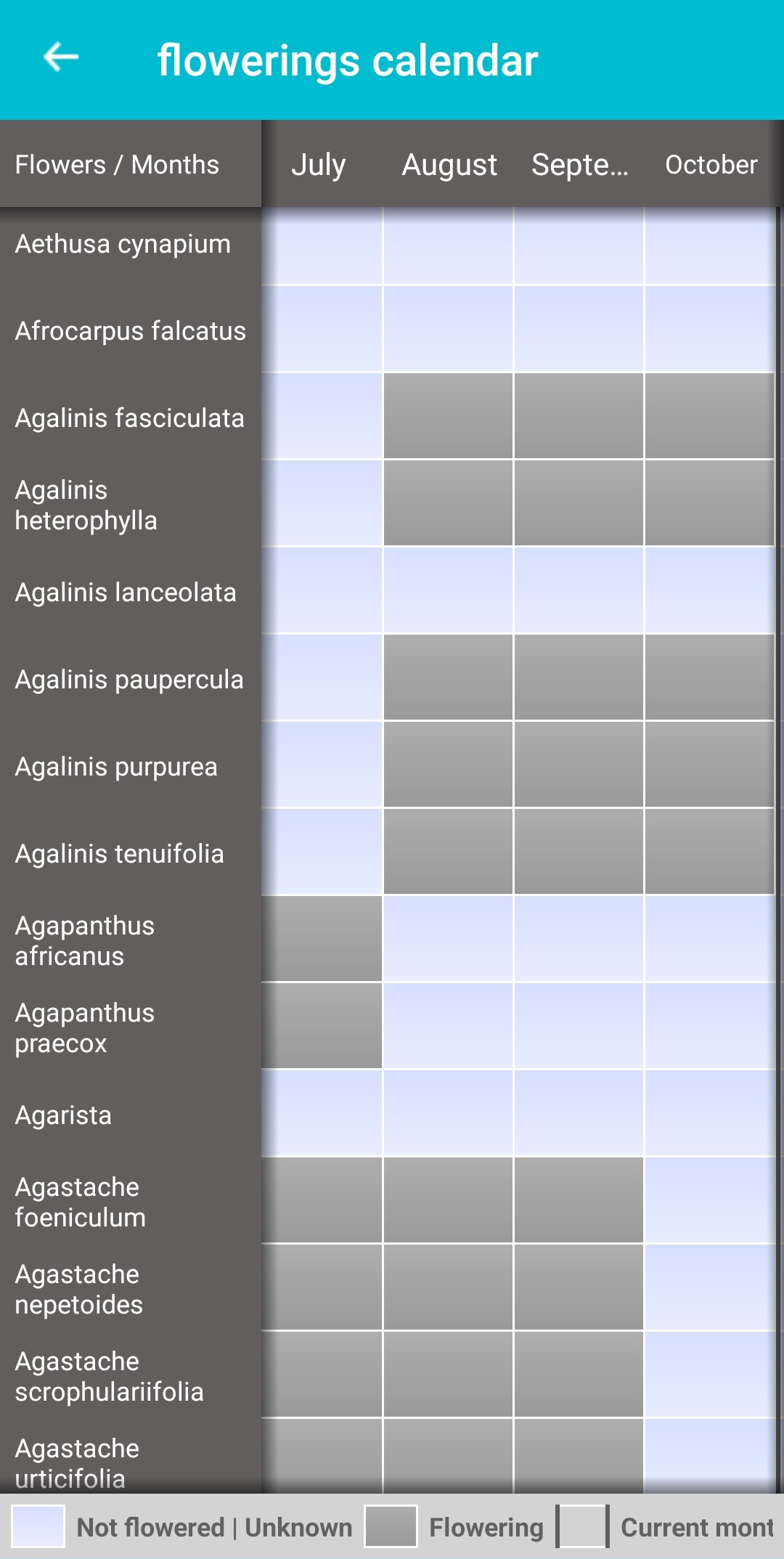Select the Agalinis purpurea row

pos(116,767)
